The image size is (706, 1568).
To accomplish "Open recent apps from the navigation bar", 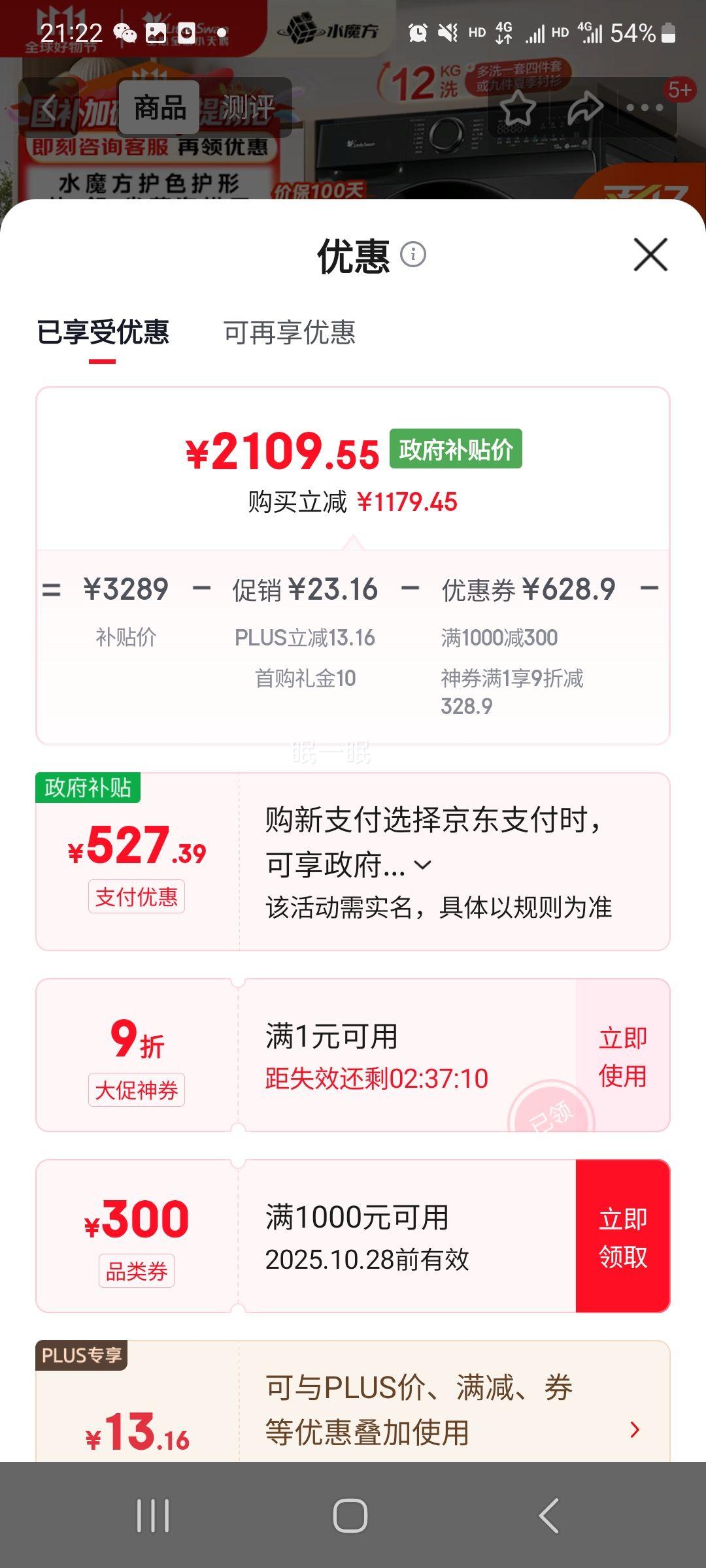I will coord(153,1515).
